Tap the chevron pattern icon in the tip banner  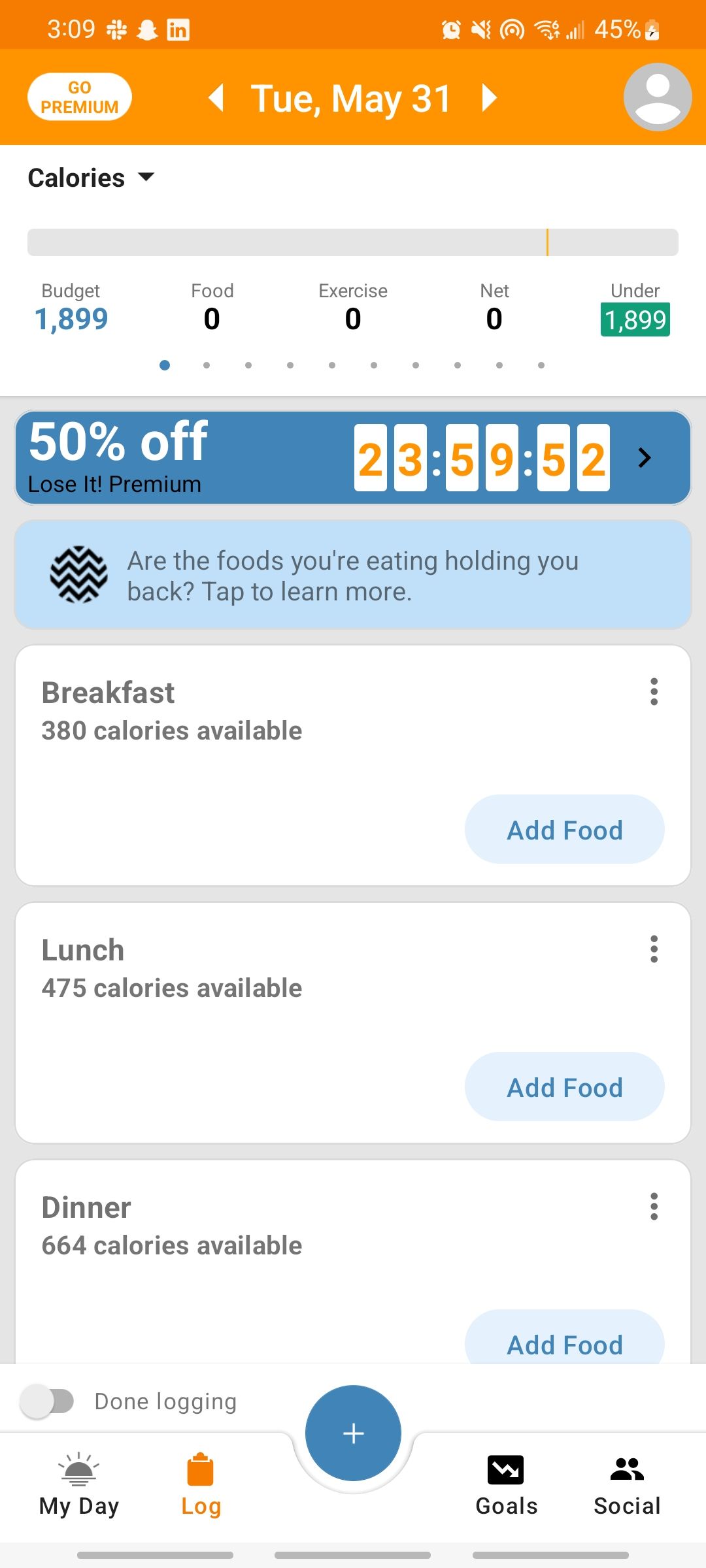(x=79, y=575)
